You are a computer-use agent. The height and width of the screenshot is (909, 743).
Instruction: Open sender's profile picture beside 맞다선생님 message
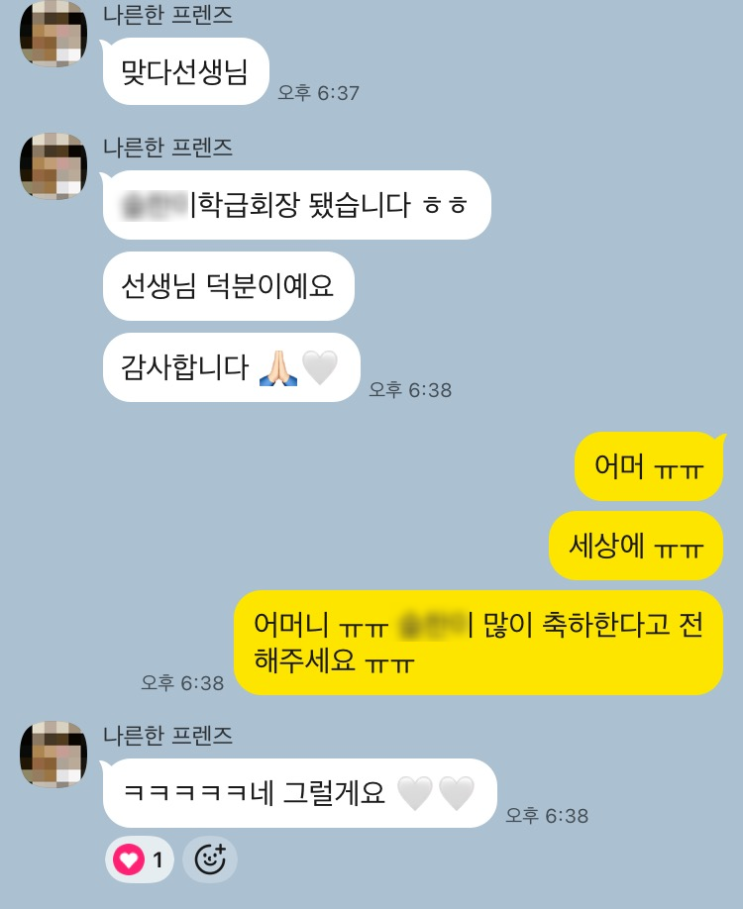(53, 34)
